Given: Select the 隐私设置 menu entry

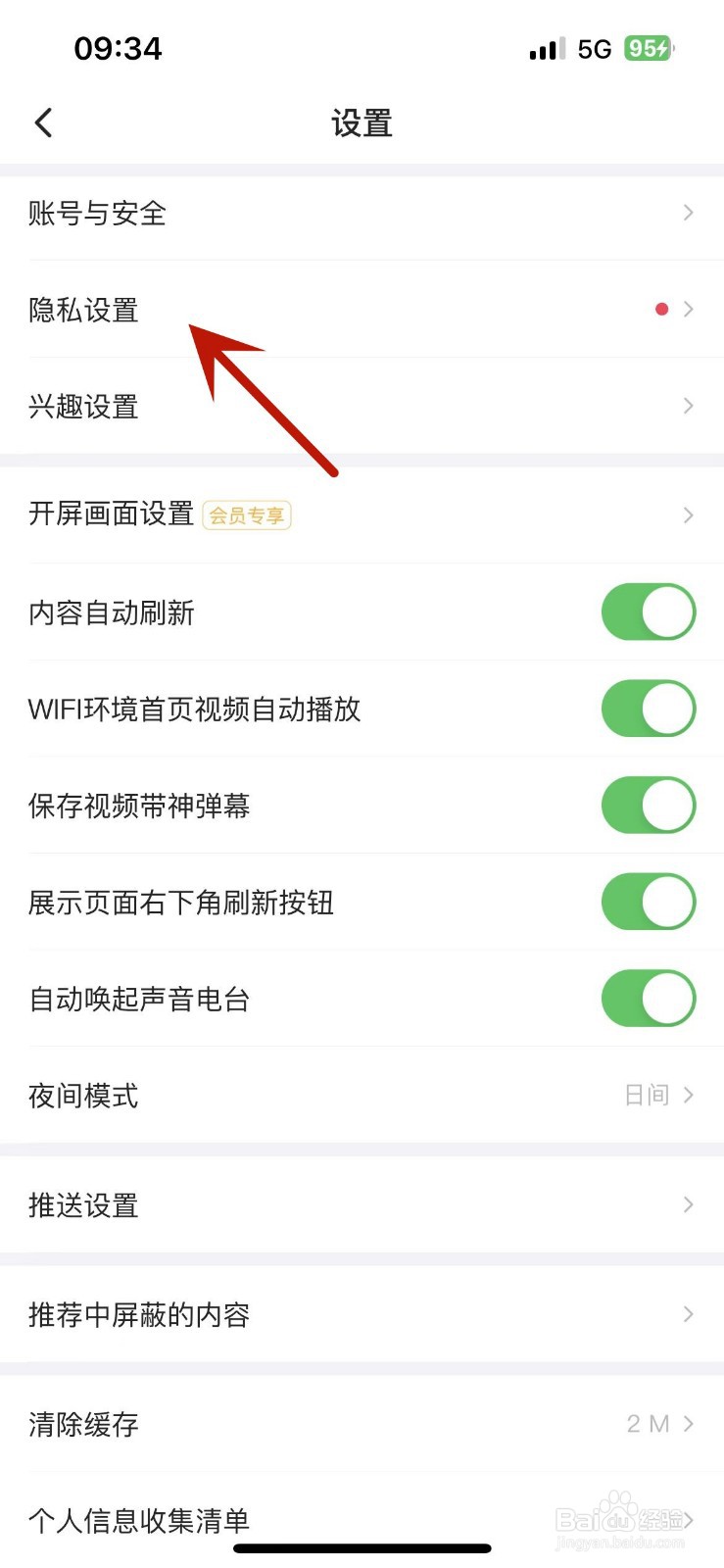Looking at the screenshot, I should (x=83, y=310).
